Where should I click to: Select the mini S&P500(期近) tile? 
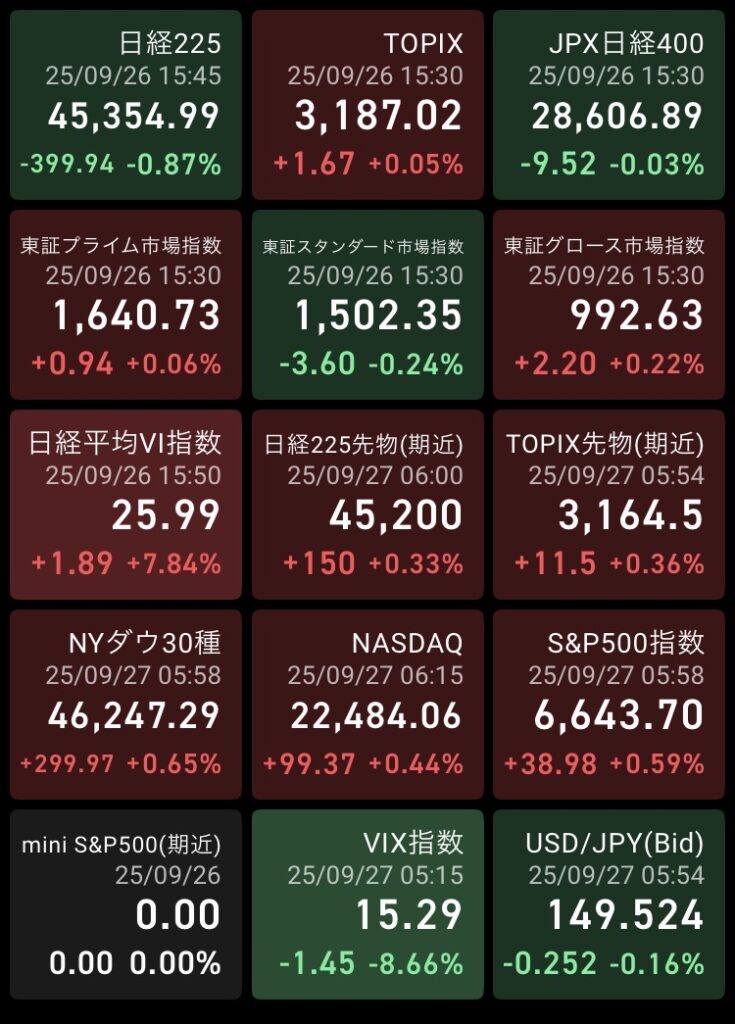(126, 904)
